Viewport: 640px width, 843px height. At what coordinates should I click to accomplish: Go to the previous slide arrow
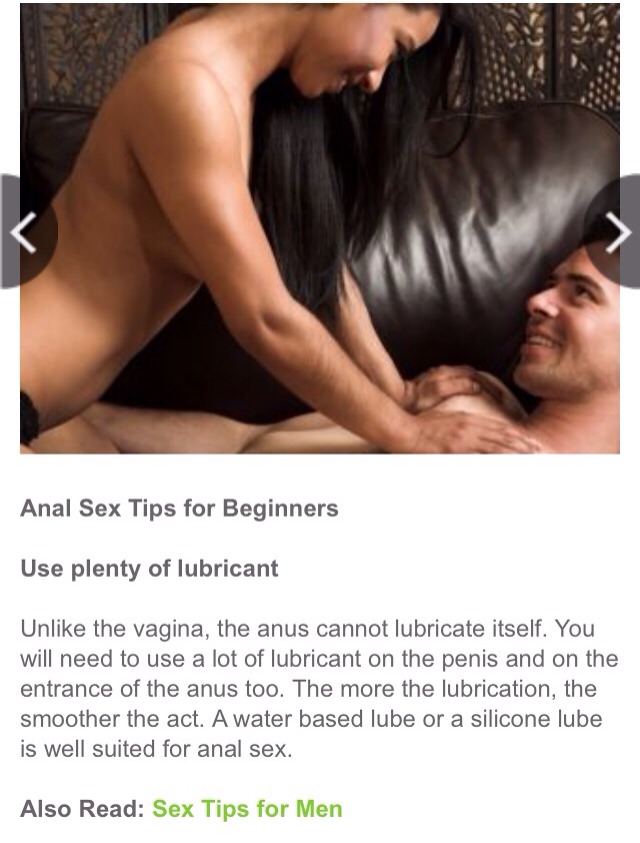(22, 232)
